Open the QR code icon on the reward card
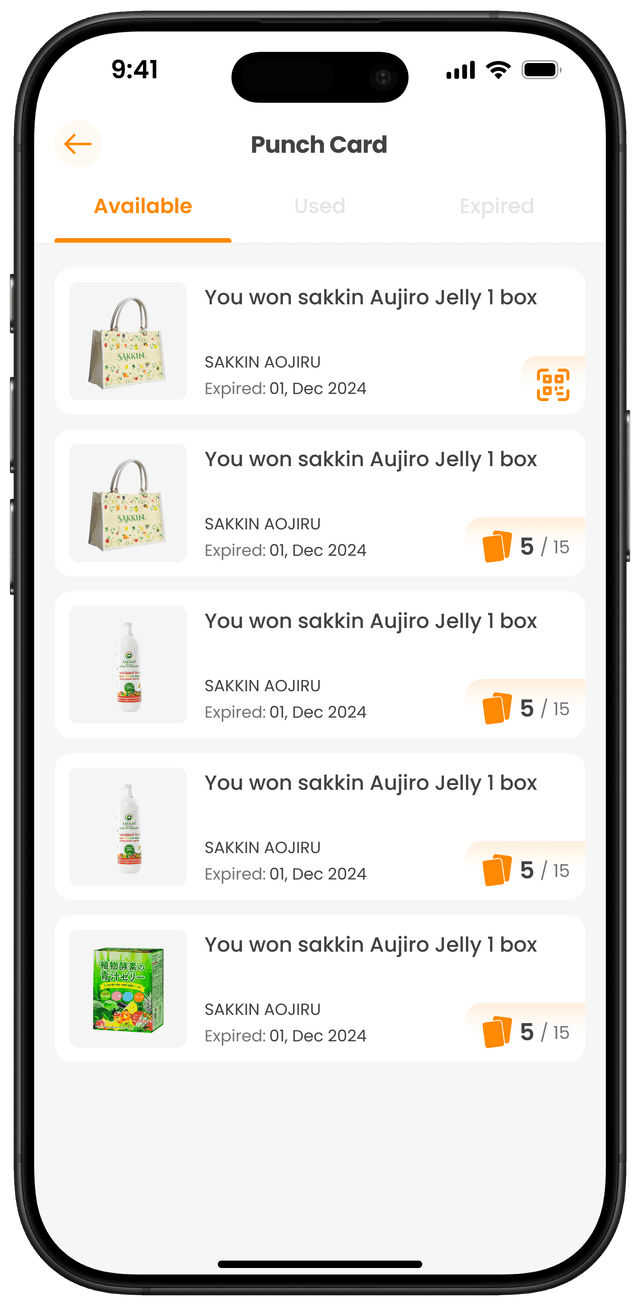The width and height of the screenshot is (640, 1306). click(x=553, y=385)
